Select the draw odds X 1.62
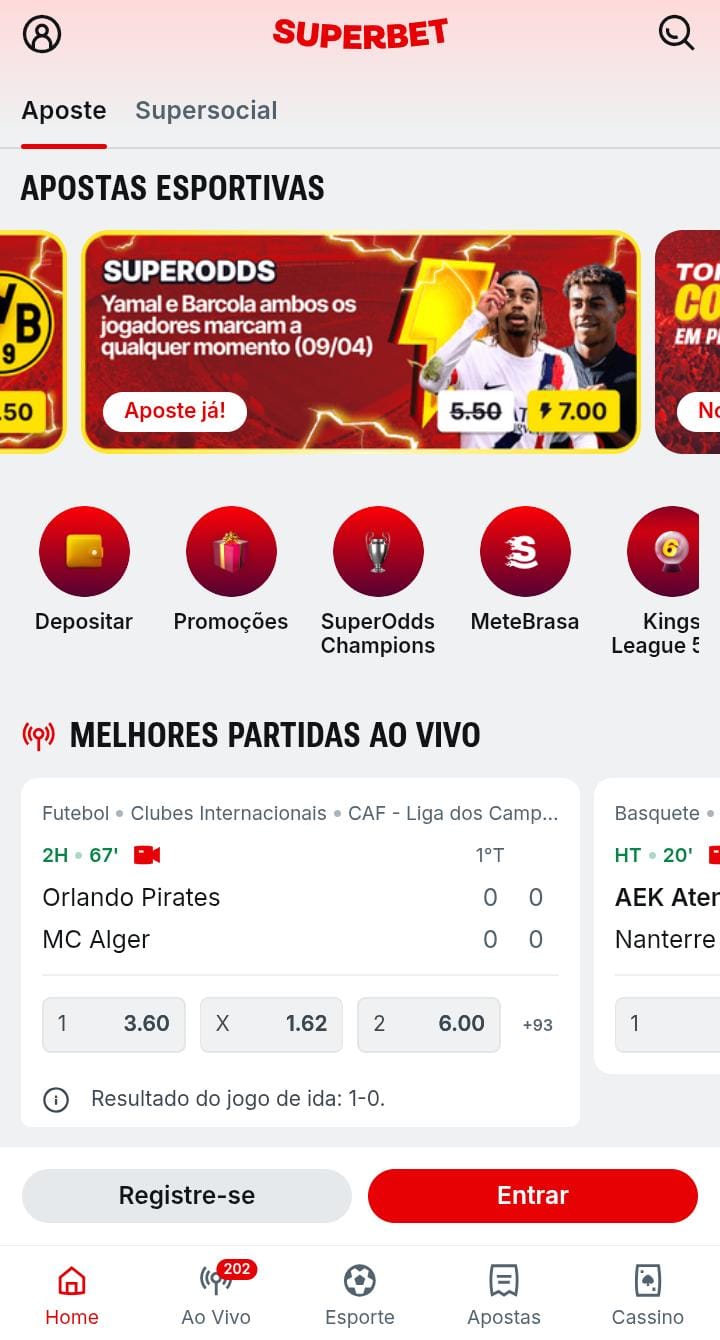 point(271,1024)
